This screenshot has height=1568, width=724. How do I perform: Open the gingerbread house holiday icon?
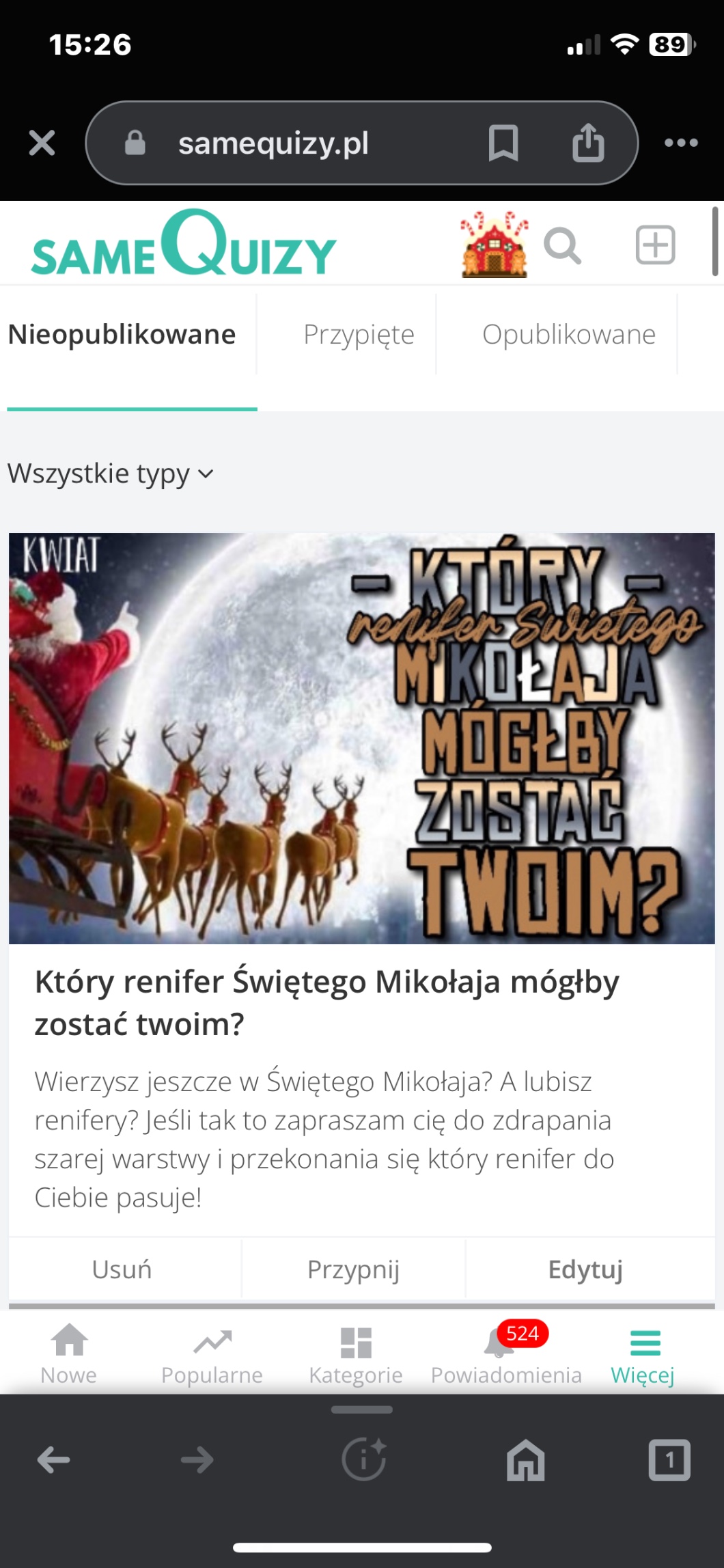(495, 244)
